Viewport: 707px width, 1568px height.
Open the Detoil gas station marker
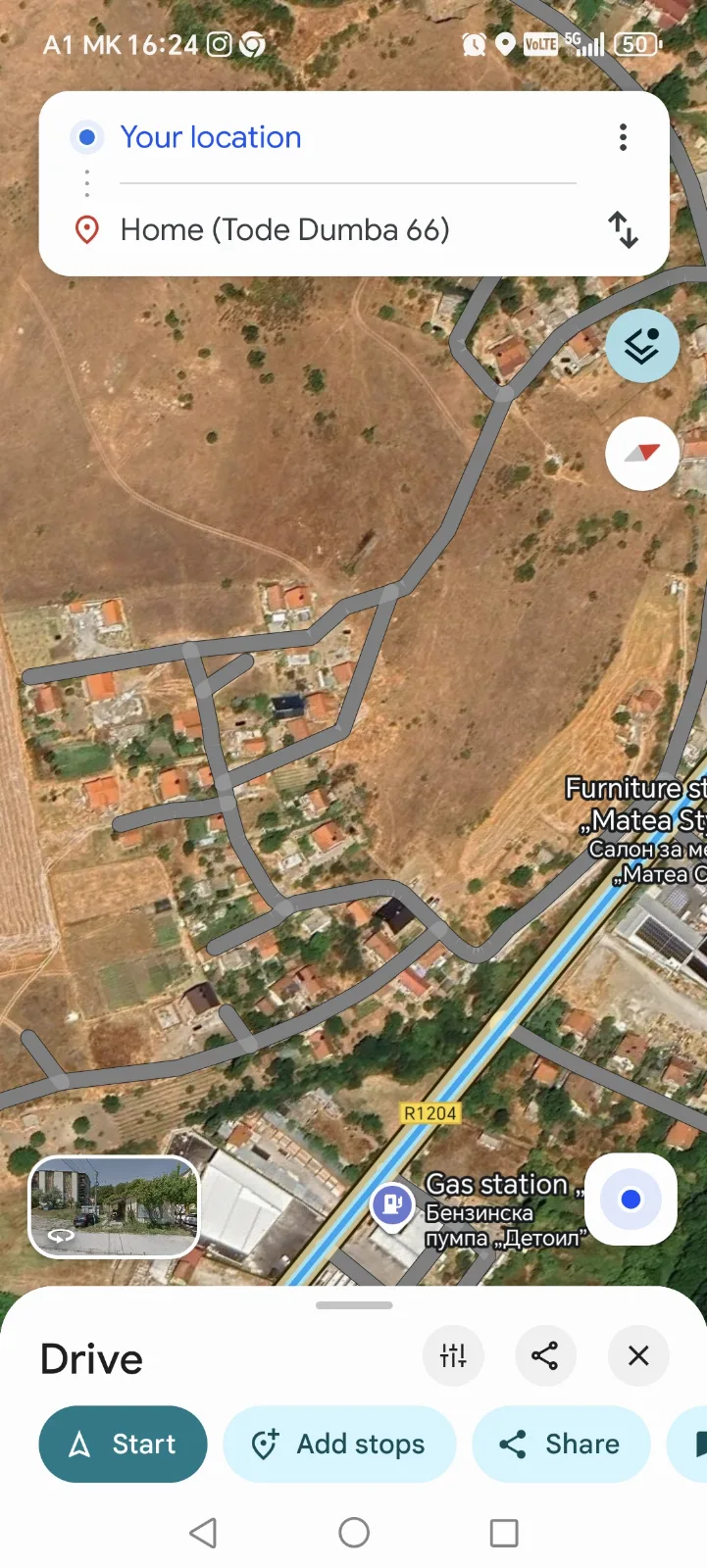[x=392, y=1202]
